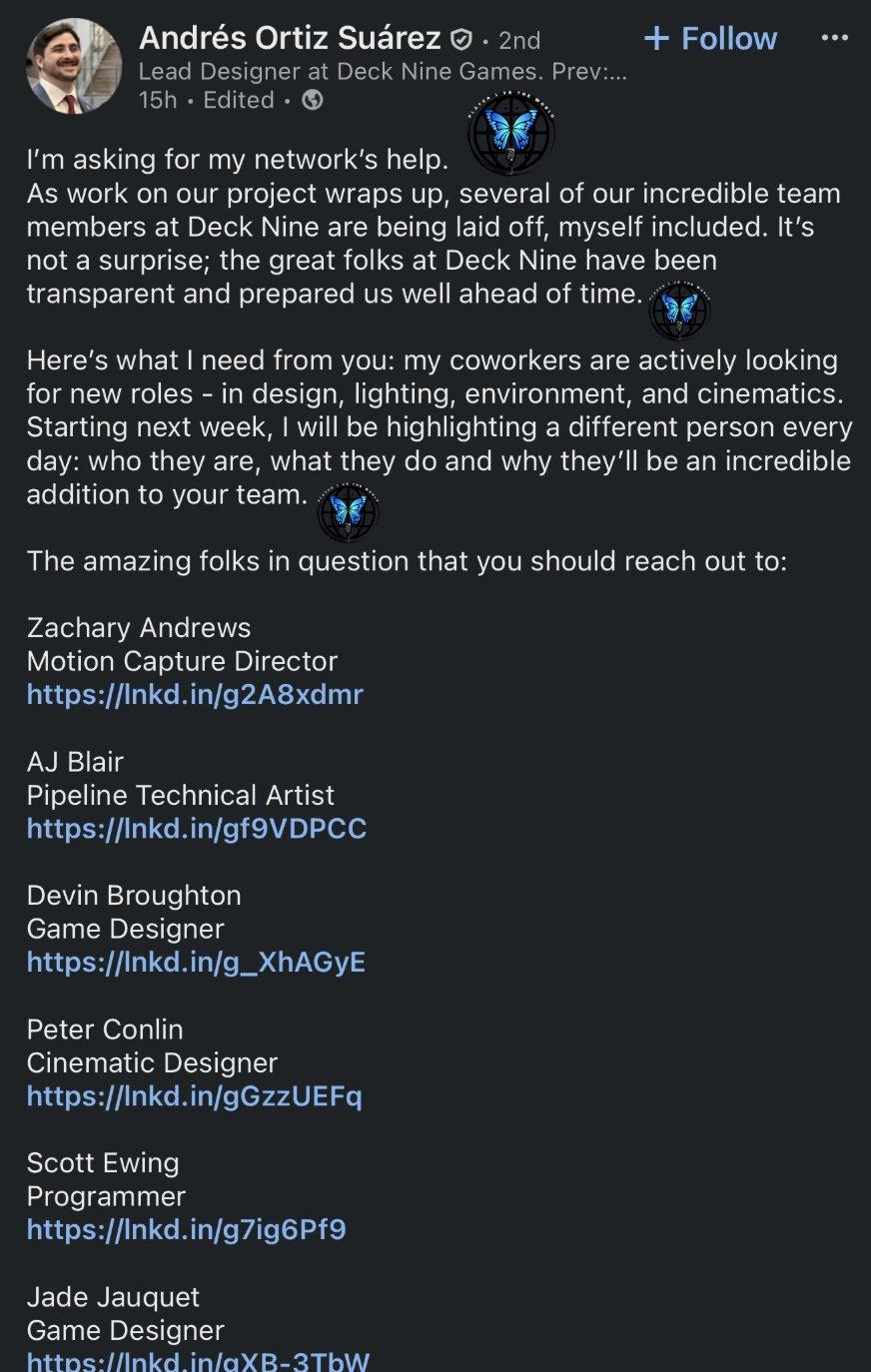
Task: Open Scott Ewing's lnkd.in link
Action: pos(187,1229)
